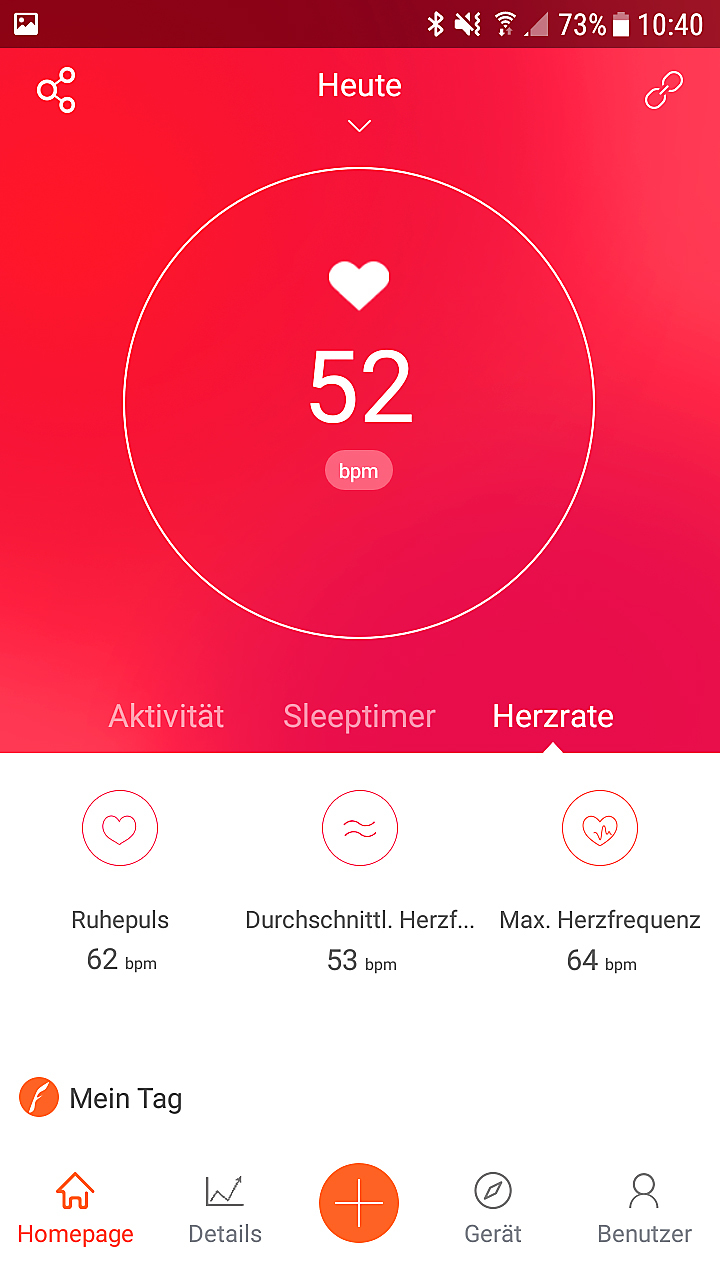
Task: Switch to the Sleeptimer tab
Action: (359, 716)
